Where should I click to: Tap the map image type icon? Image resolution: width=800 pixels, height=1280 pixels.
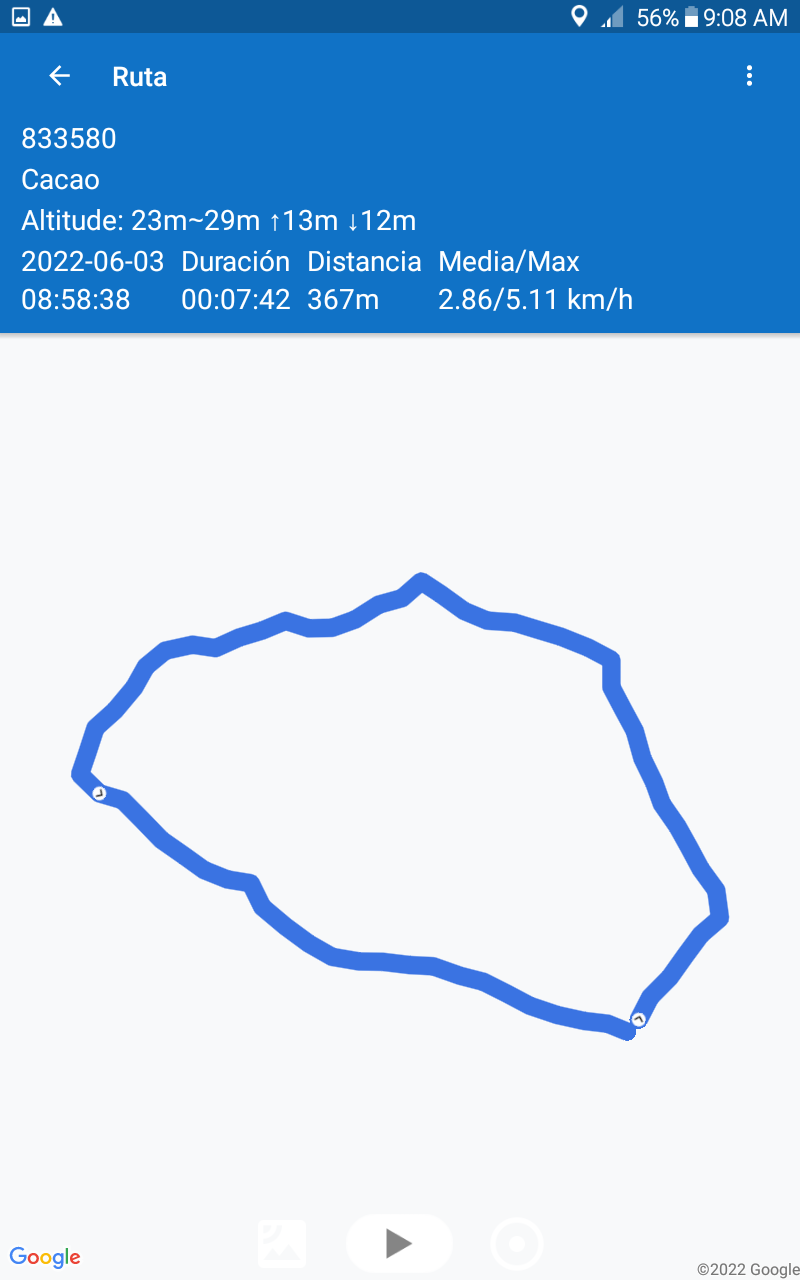click(x=282, y=1244)
